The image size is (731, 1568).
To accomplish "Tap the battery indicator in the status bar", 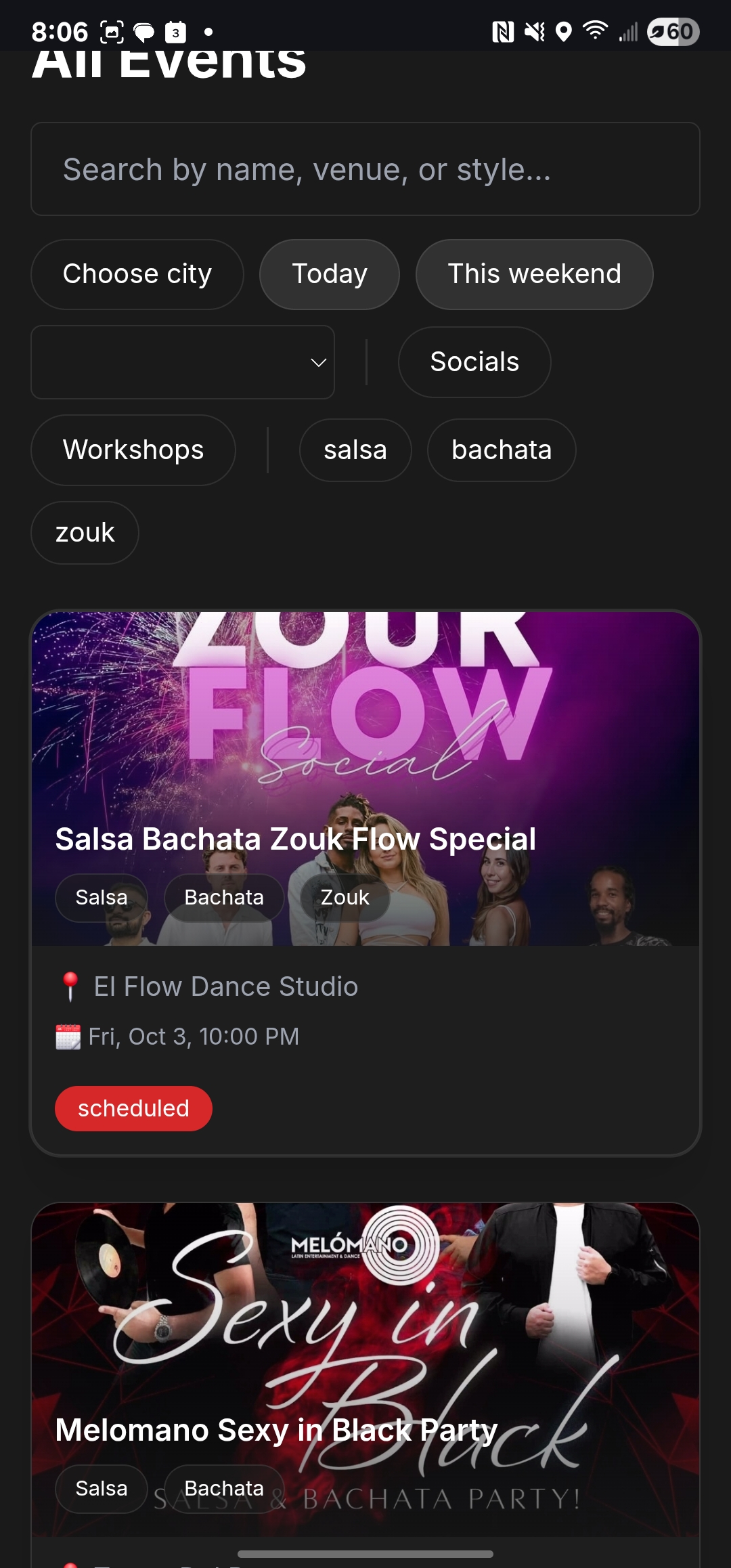I will [669, 30].
